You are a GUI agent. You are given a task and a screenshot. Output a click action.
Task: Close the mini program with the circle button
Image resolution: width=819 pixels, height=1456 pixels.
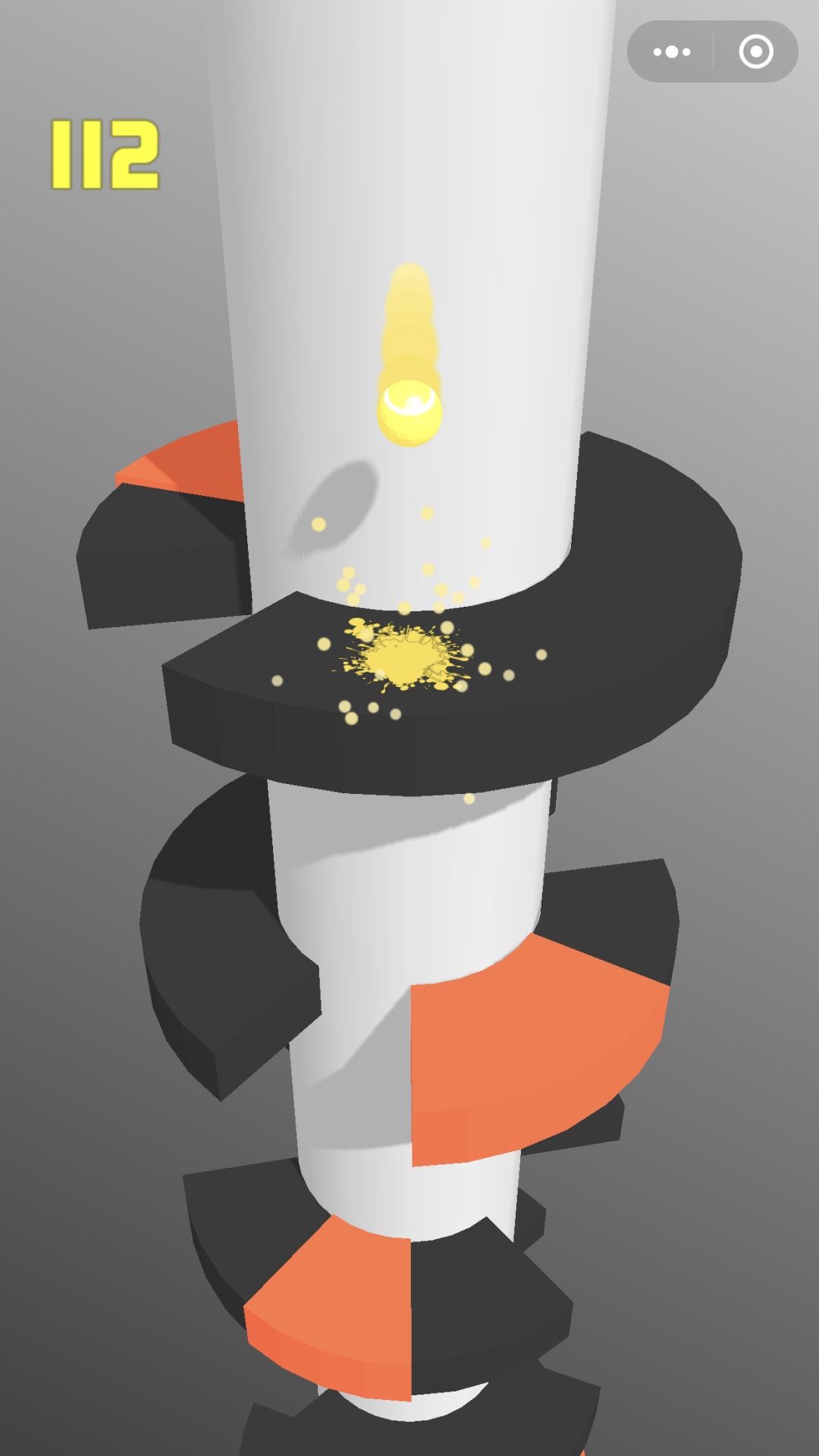tap(755, 52)
